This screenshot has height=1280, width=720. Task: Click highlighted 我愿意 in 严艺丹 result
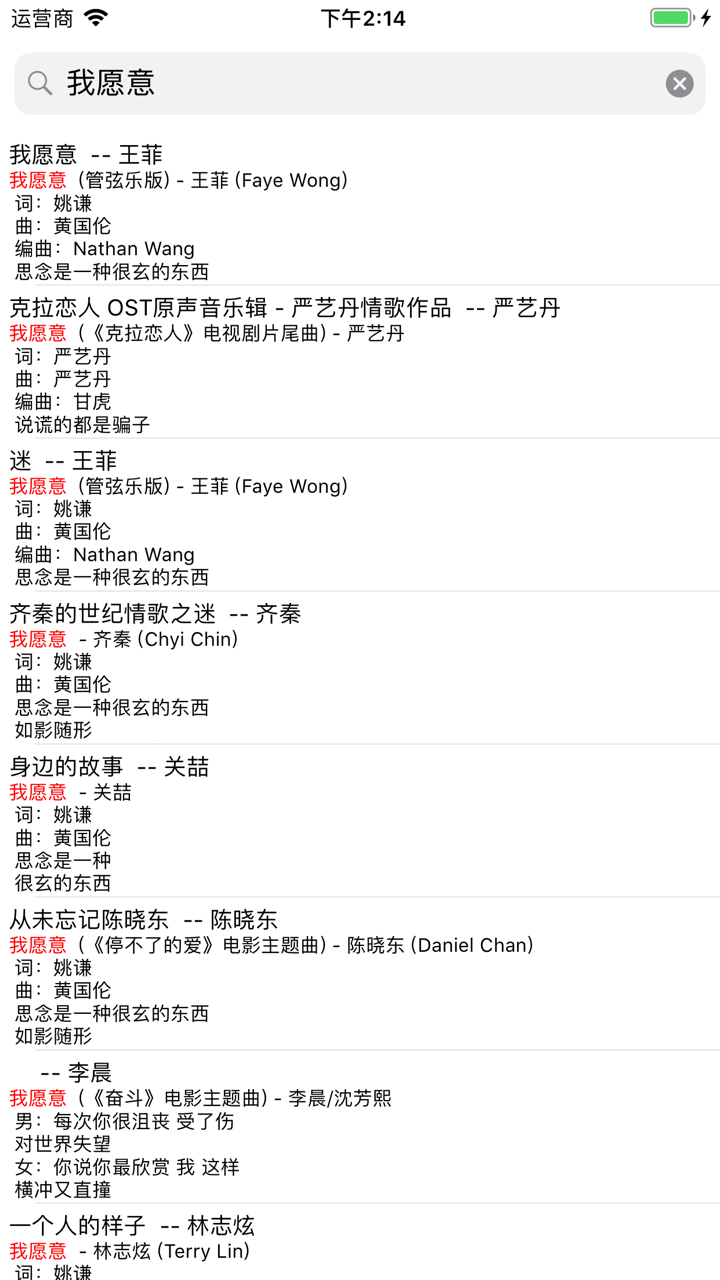click(38, 333)
